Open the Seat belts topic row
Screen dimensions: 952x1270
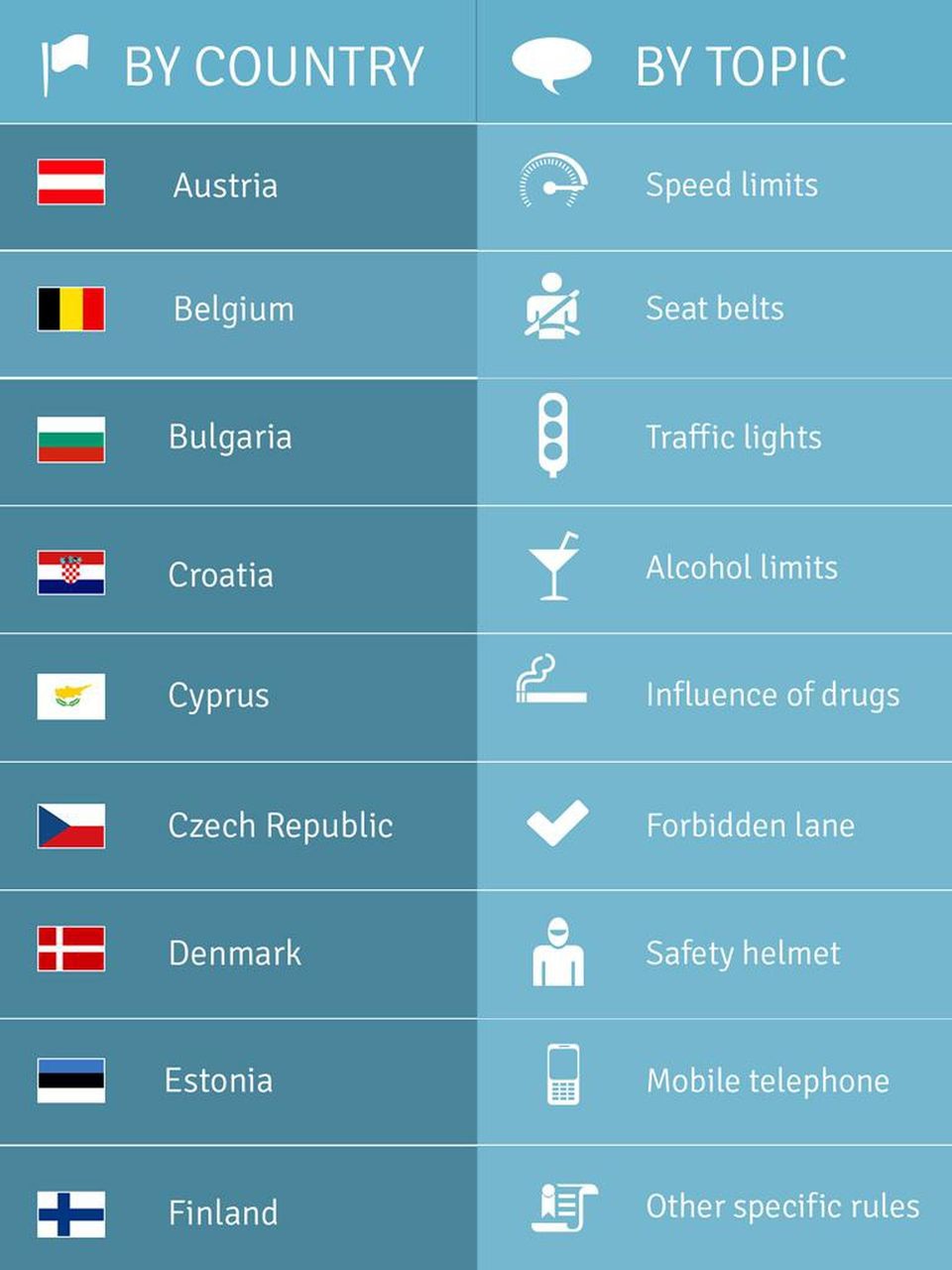(714, 309)
